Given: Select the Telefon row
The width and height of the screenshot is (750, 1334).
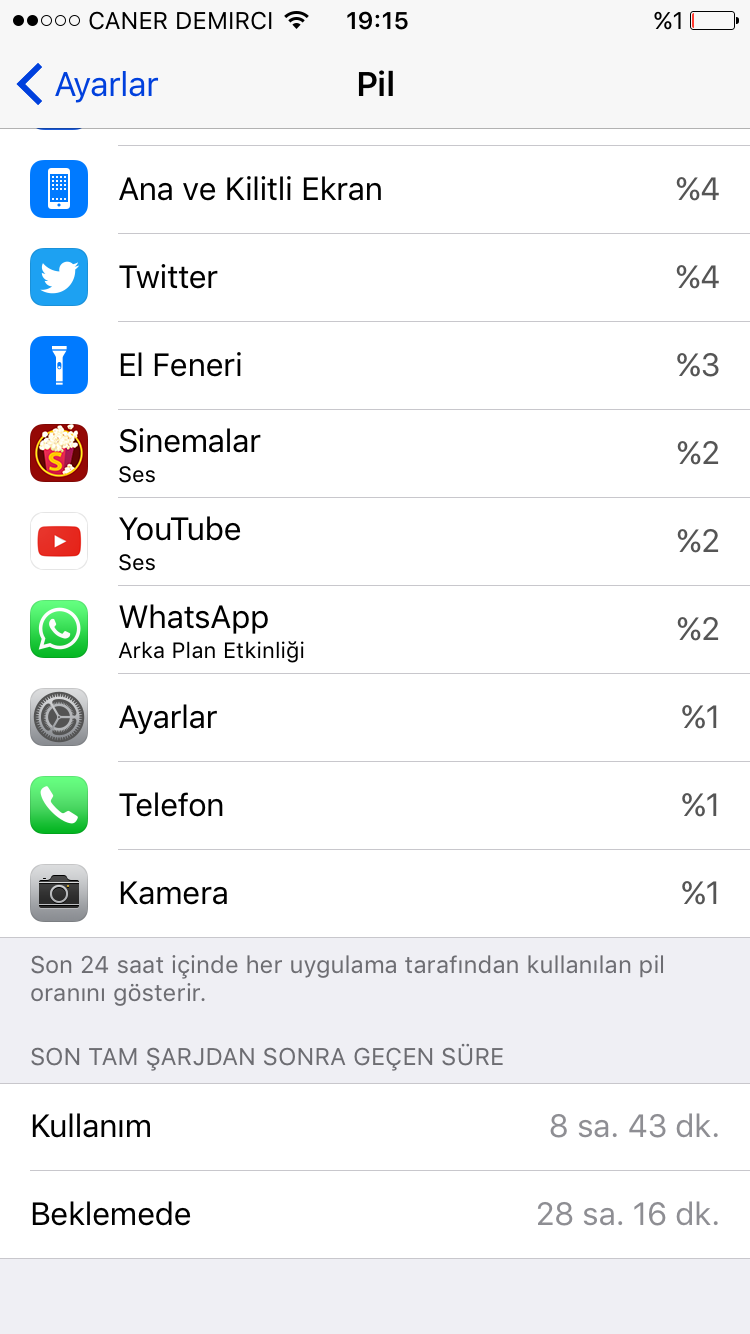Looking at the screenshot, I should tap(375, 806).
